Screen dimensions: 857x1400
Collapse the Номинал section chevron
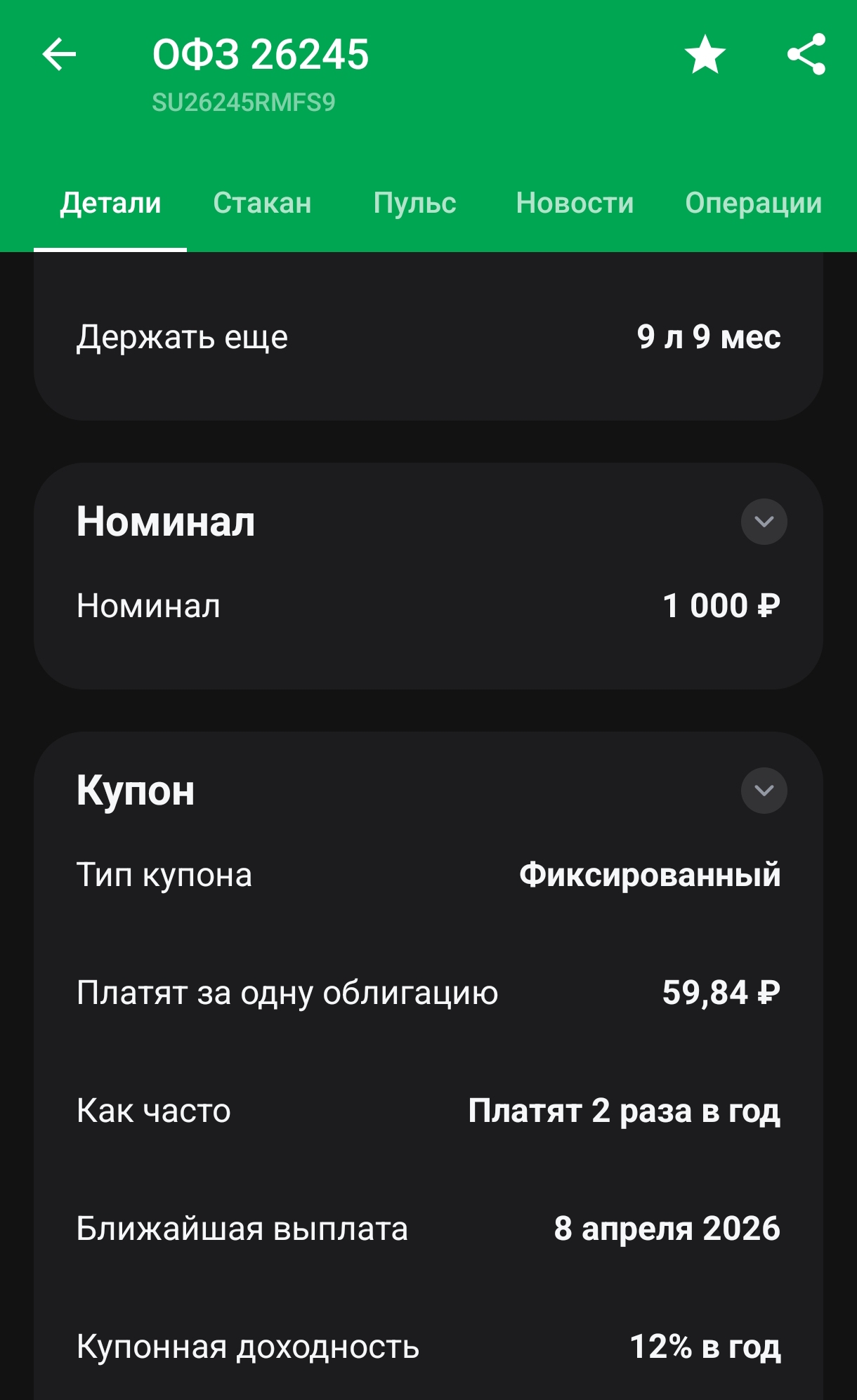click(764, 522)
